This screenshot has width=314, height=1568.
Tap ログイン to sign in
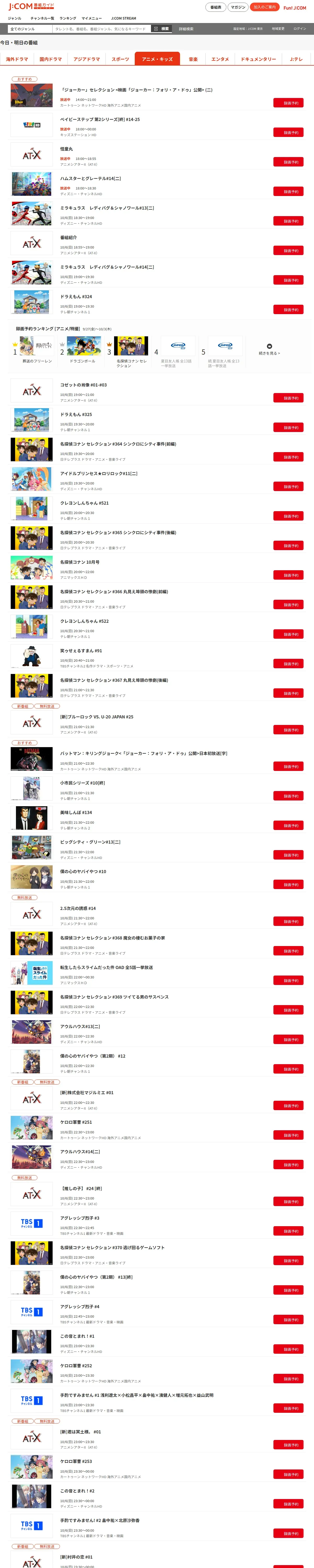[x=300, y=28]
